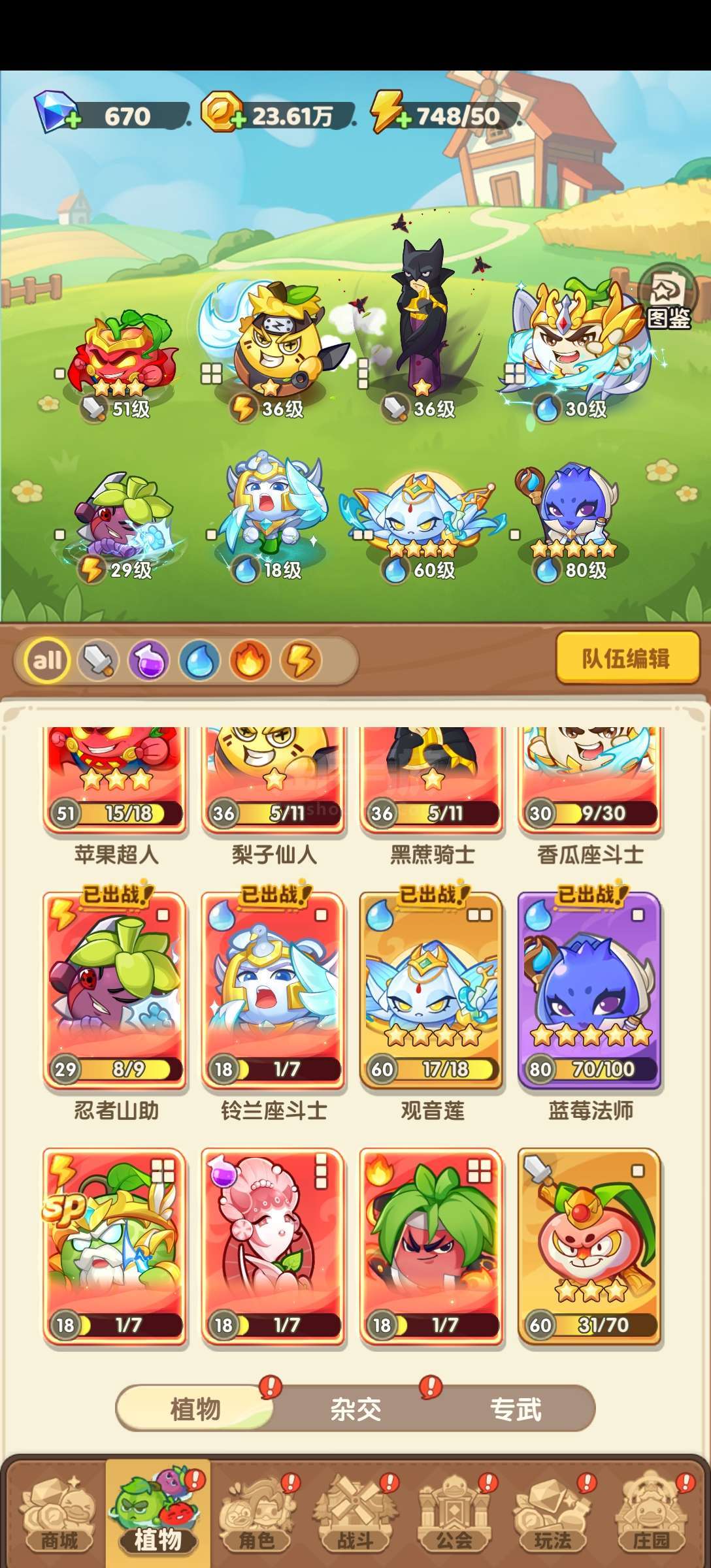This screenshot has width=711, height=1568.
Task: Select the 'all' plant filter
Action: pyautogui.click(x=47, y=661)
